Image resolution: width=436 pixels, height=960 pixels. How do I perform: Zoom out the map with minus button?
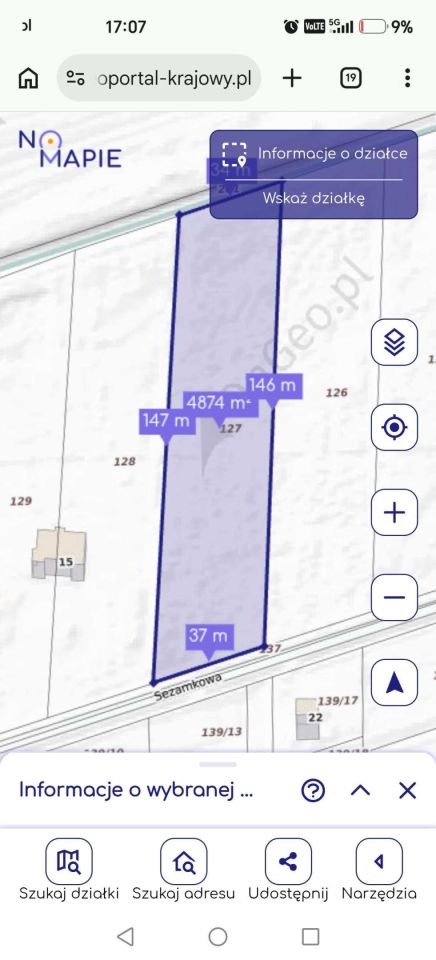[x=394, y=598]
